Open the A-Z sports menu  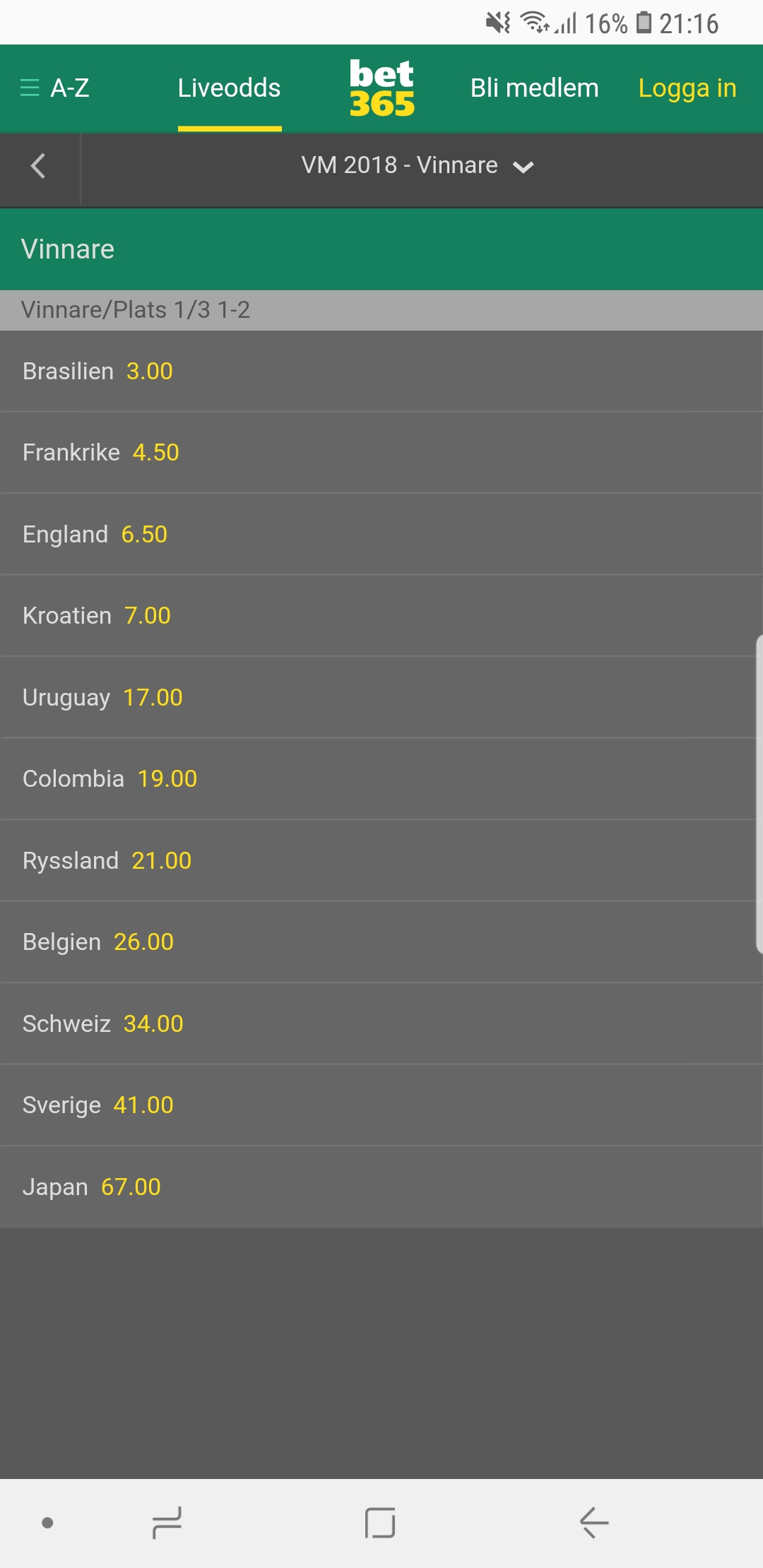coord(55,88)
